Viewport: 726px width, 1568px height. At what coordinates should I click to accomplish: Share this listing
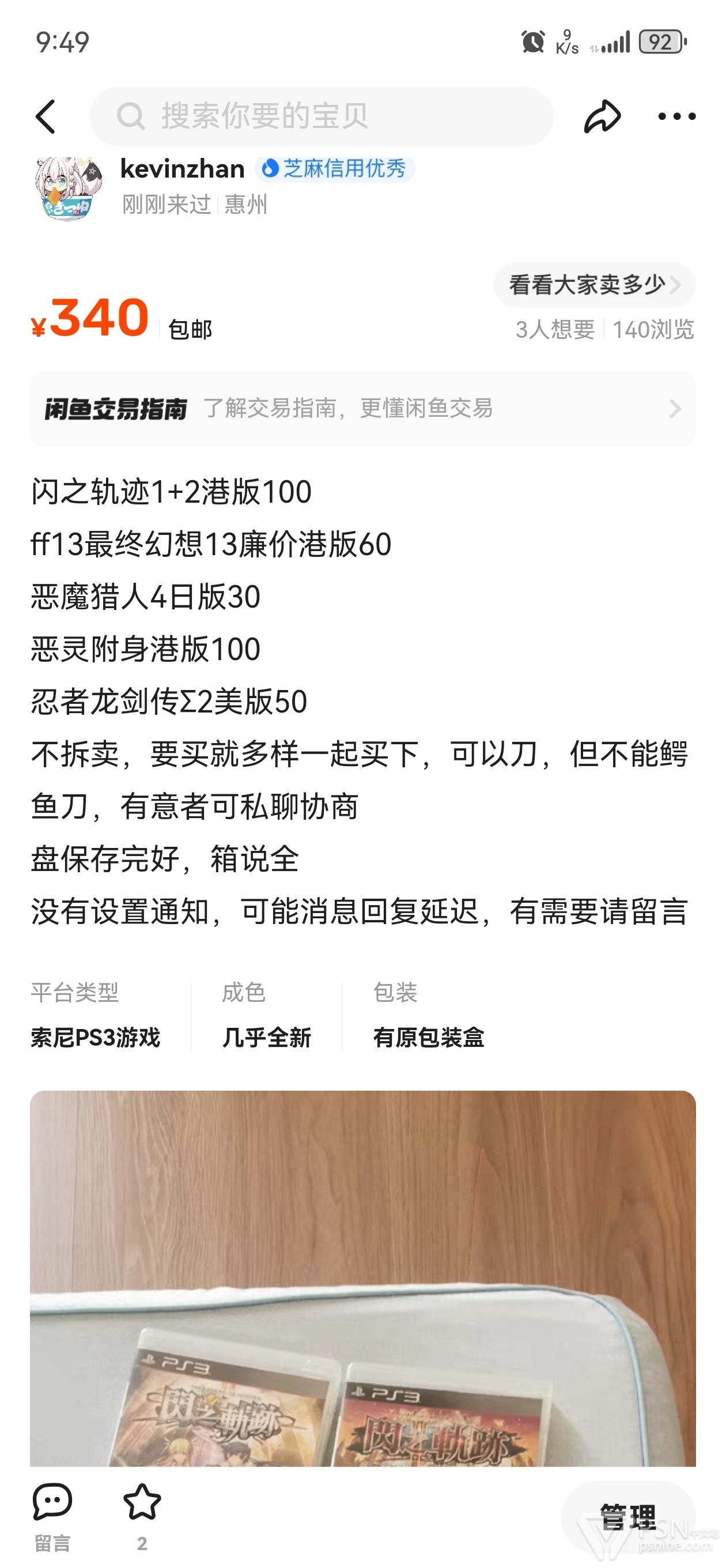(602, 116)
